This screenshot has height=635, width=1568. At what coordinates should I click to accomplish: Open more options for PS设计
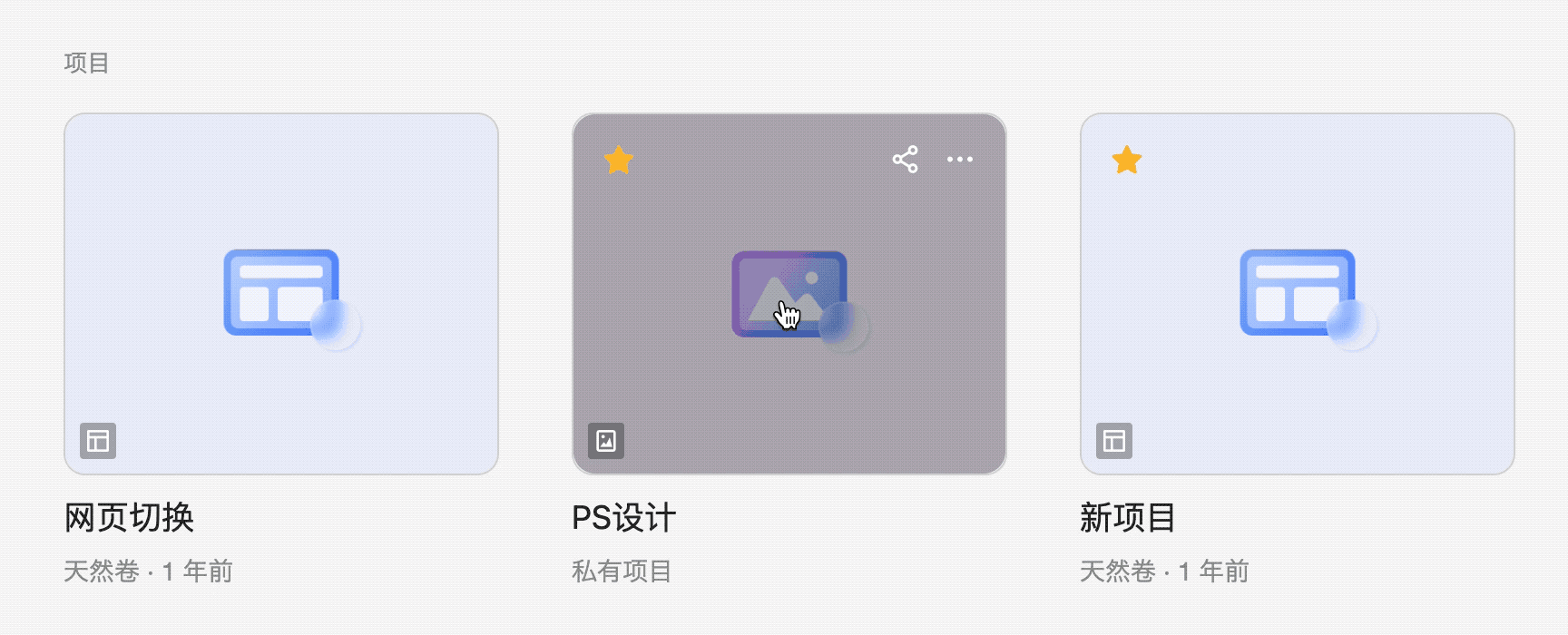pos(959,160)
